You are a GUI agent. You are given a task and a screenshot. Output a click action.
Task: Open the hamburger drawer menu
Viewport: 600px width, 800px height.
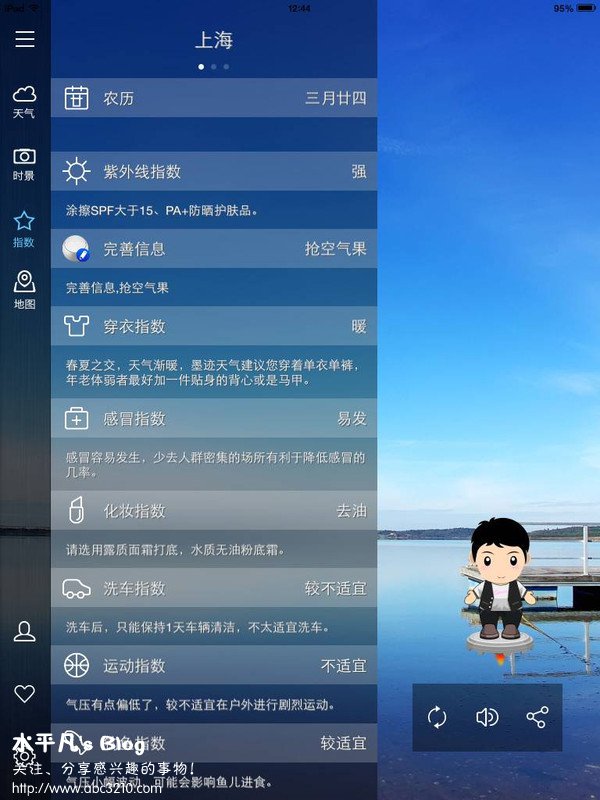pyautogui.click(x=24, y=39)
